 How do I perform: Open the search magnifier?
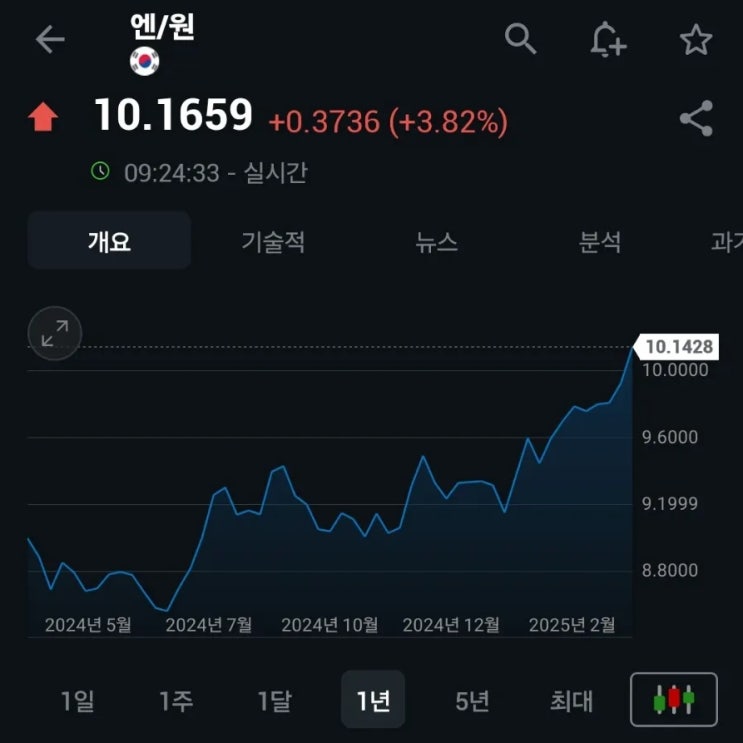520,39
